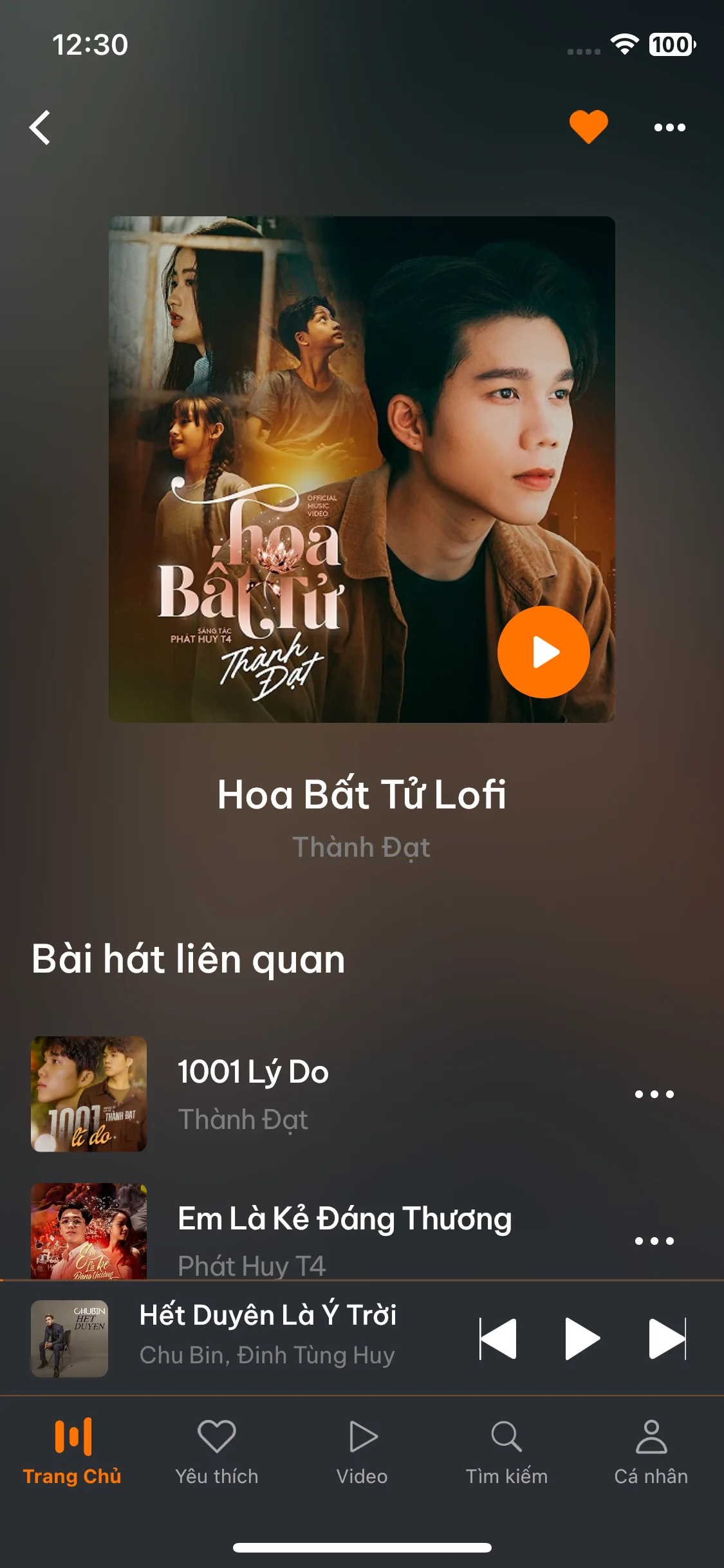Viewport: 724px width, 1568px height.
Task: Go back using the top-left arrow
Action: click(40, 127)
